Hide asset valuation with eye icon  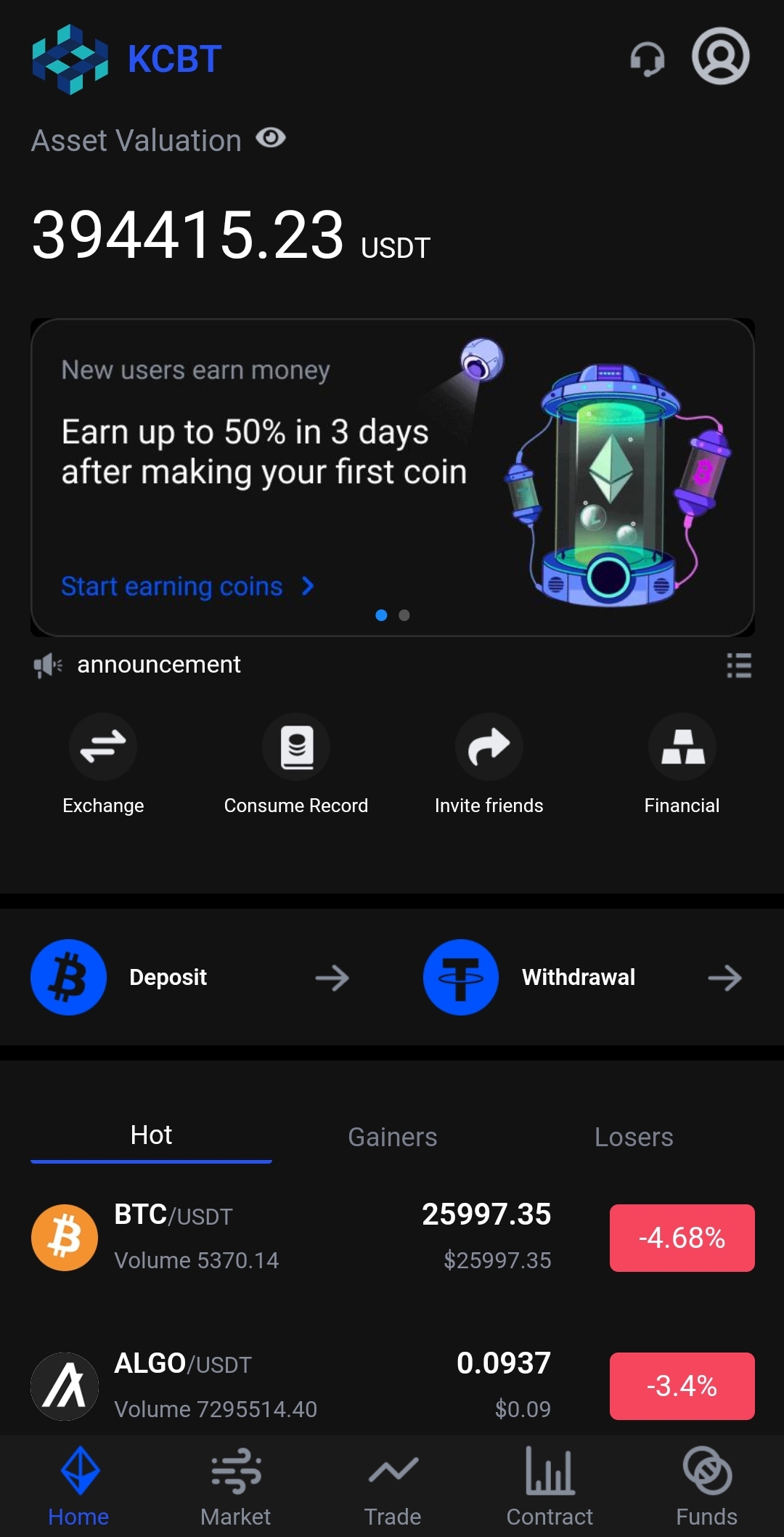coord(271,138)
